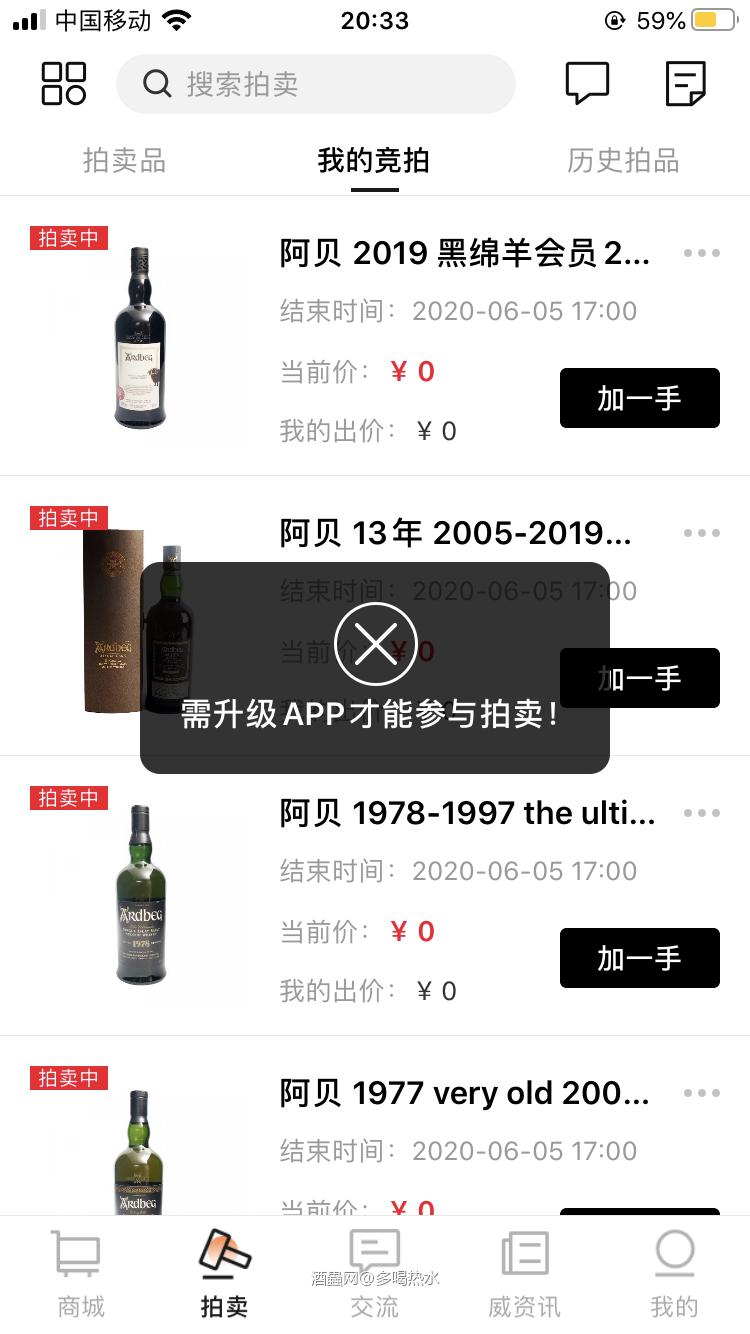Open the category grid menu
750x1334 pixels.
pos(62,84)
